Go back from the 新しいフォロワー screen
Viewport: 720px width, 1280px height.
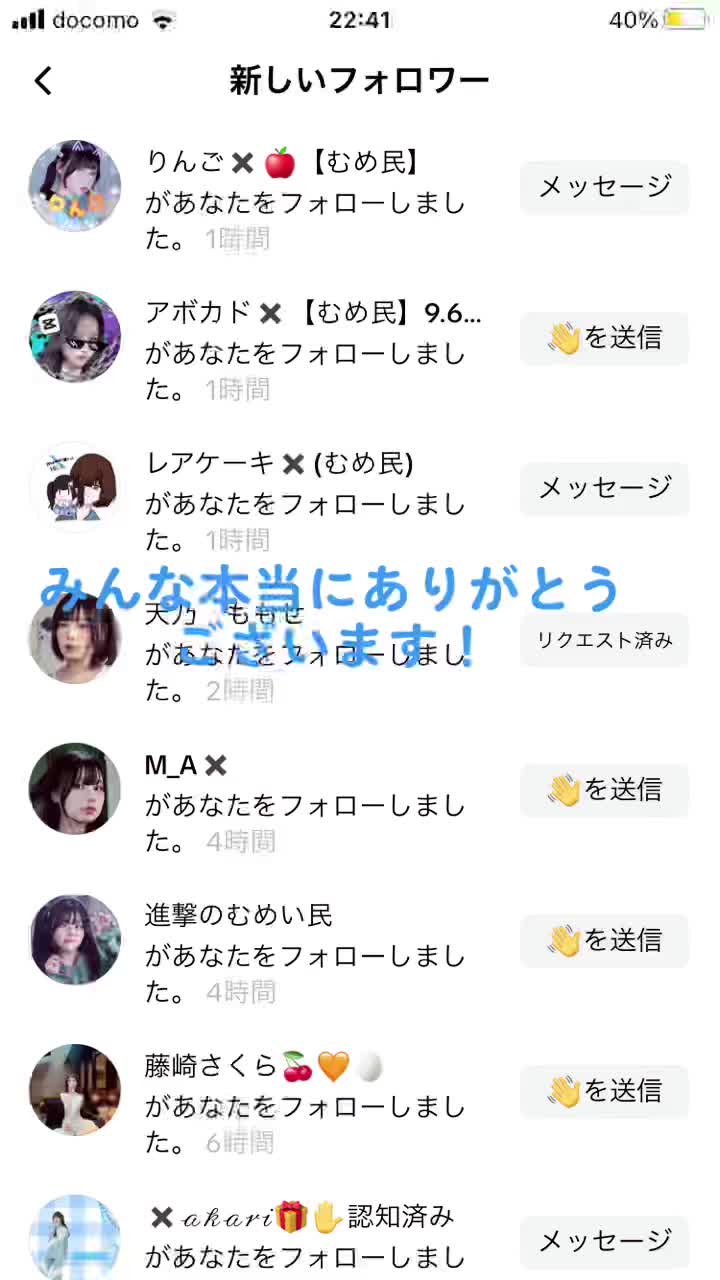click(43, 81)
